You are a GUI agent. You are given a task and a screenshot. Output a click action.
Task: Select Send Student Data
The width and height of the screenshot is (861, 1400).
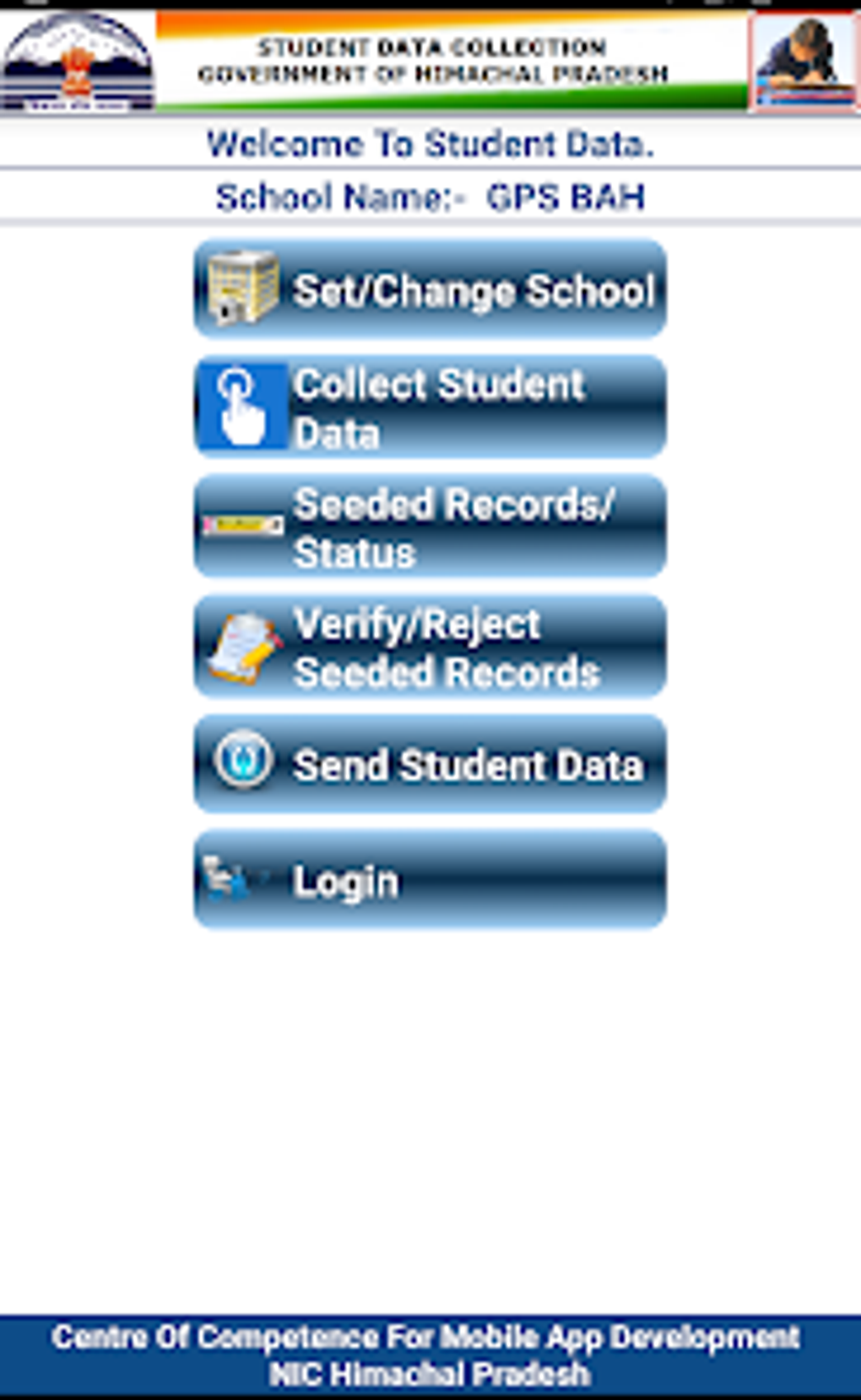click(430, 765)
